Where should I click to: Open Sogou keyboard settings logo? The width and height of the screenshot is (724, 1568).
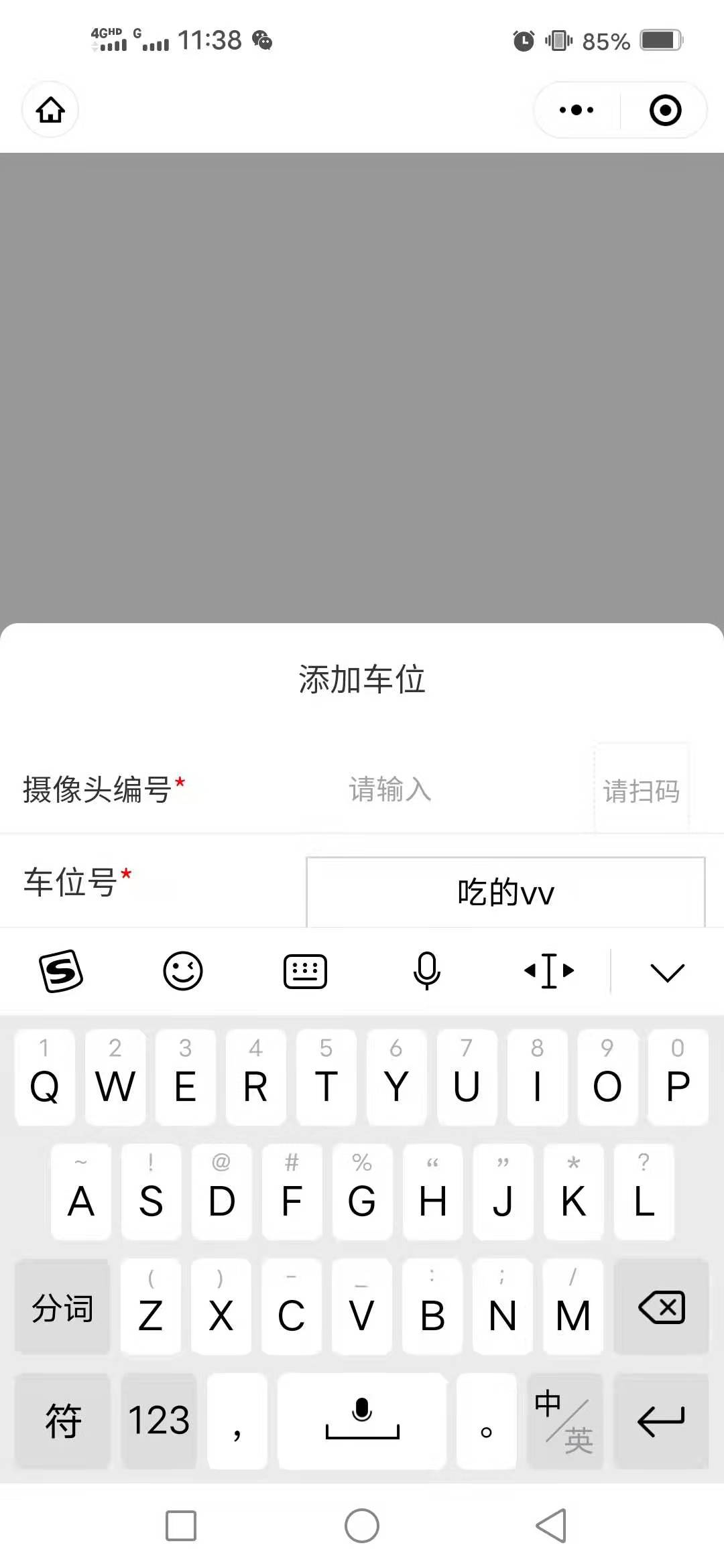(61, 971)
